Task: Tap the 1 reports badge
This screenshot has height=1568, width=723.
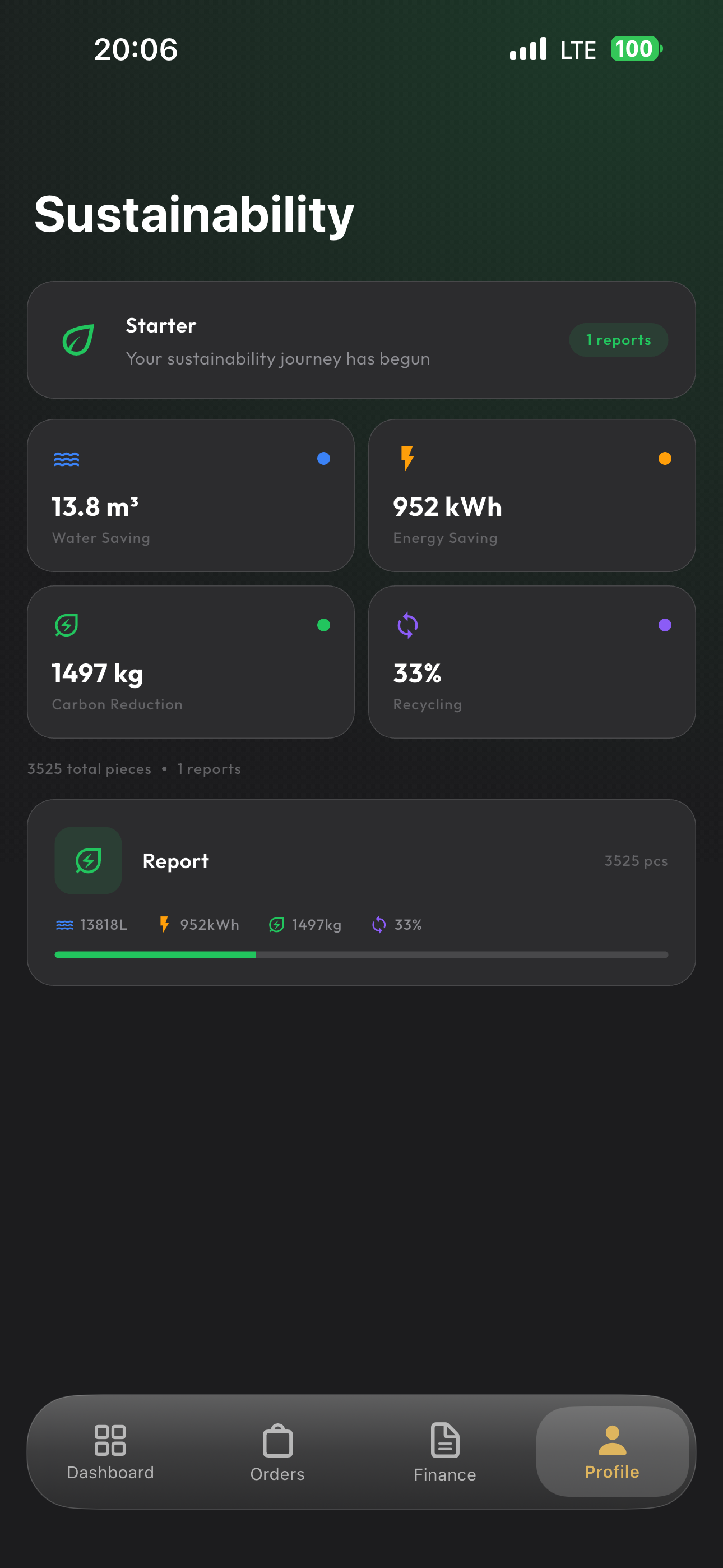Action: click(x=618, y=340)
